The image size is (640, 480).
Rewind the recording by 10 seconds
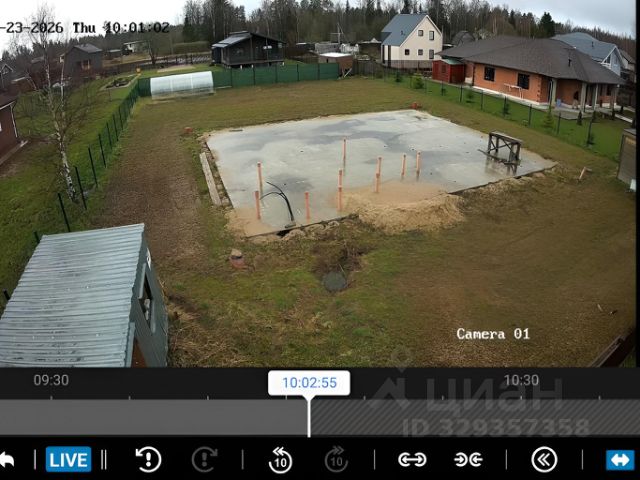pos(280,459)
